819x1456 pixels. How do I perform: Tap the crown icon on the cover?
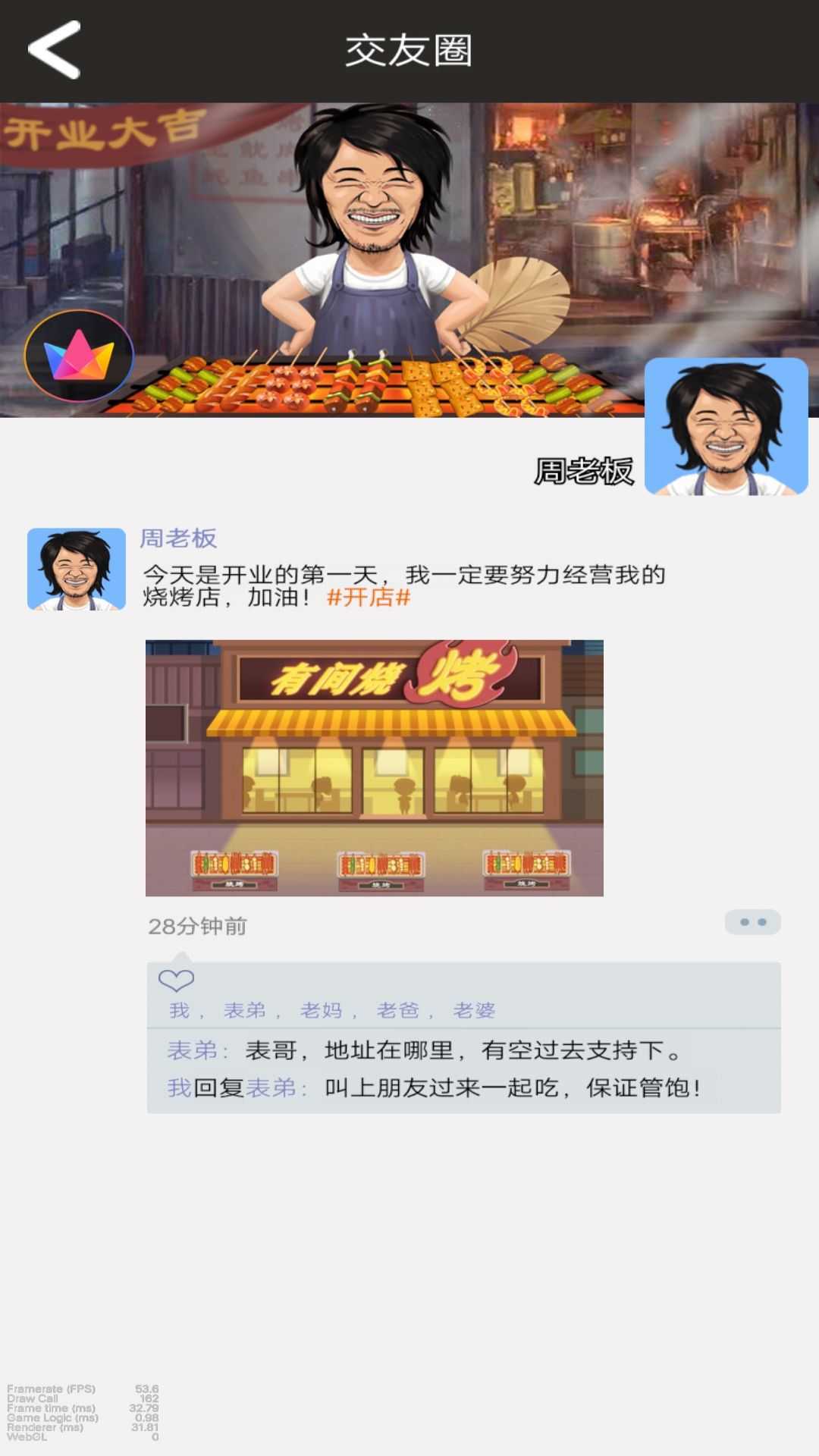79,356
